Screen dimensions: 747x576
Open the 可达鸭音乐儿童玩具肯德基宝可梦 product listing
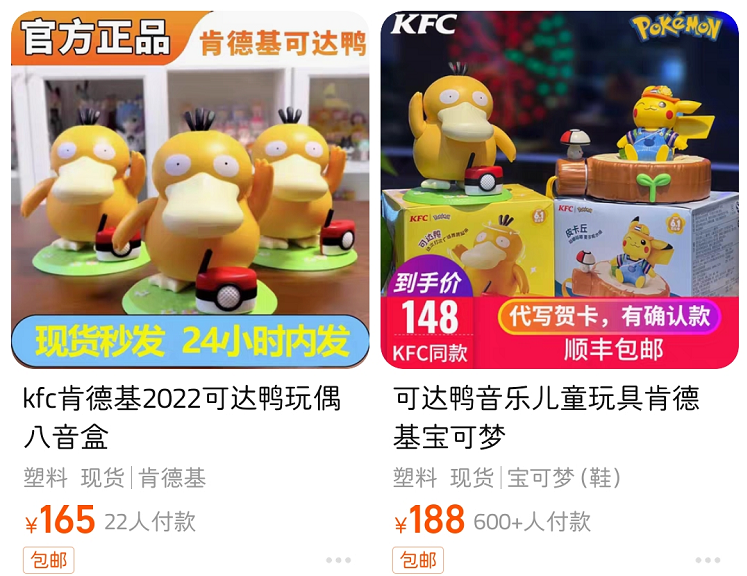tap(546, 417)
